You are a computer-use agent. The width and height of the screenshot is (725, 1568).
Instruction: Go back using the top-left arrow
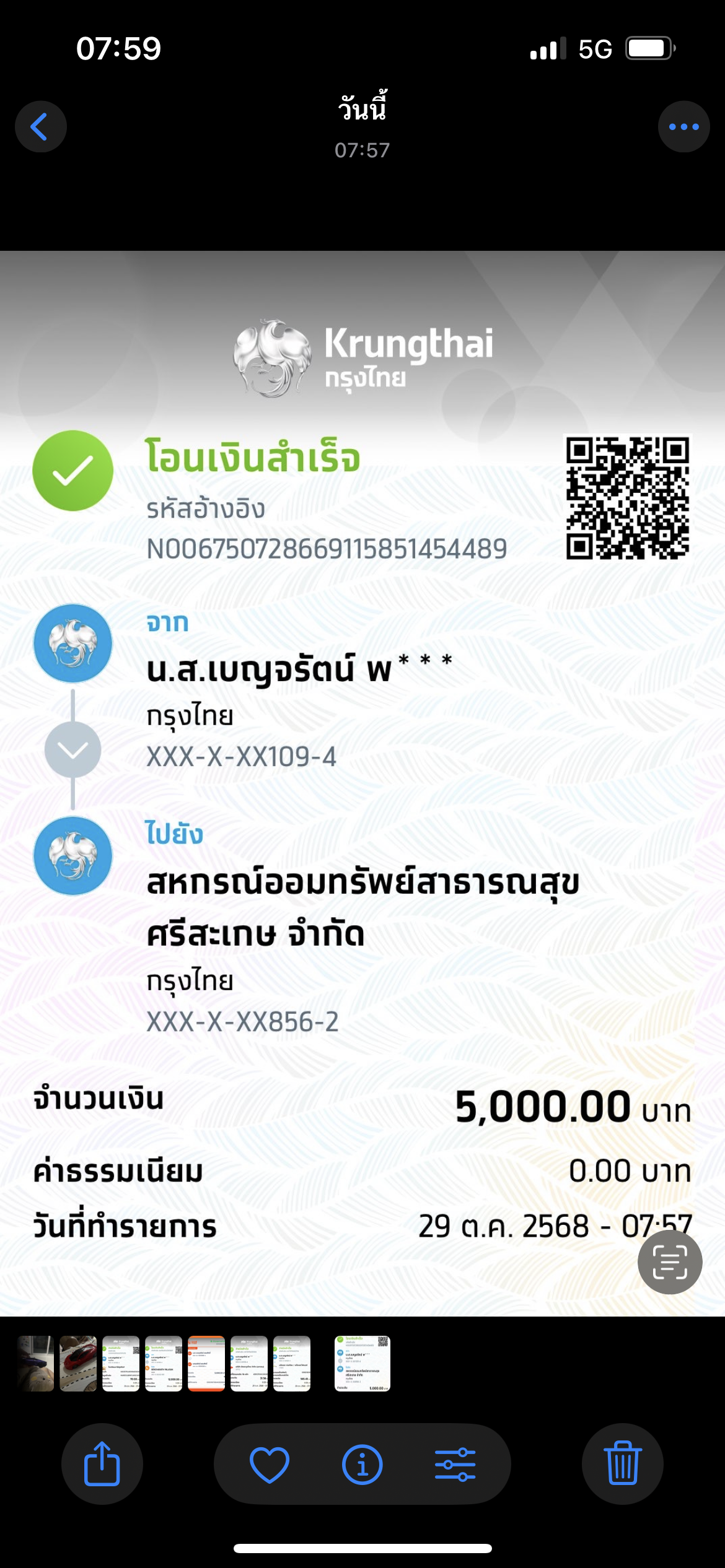click(40, 127)
